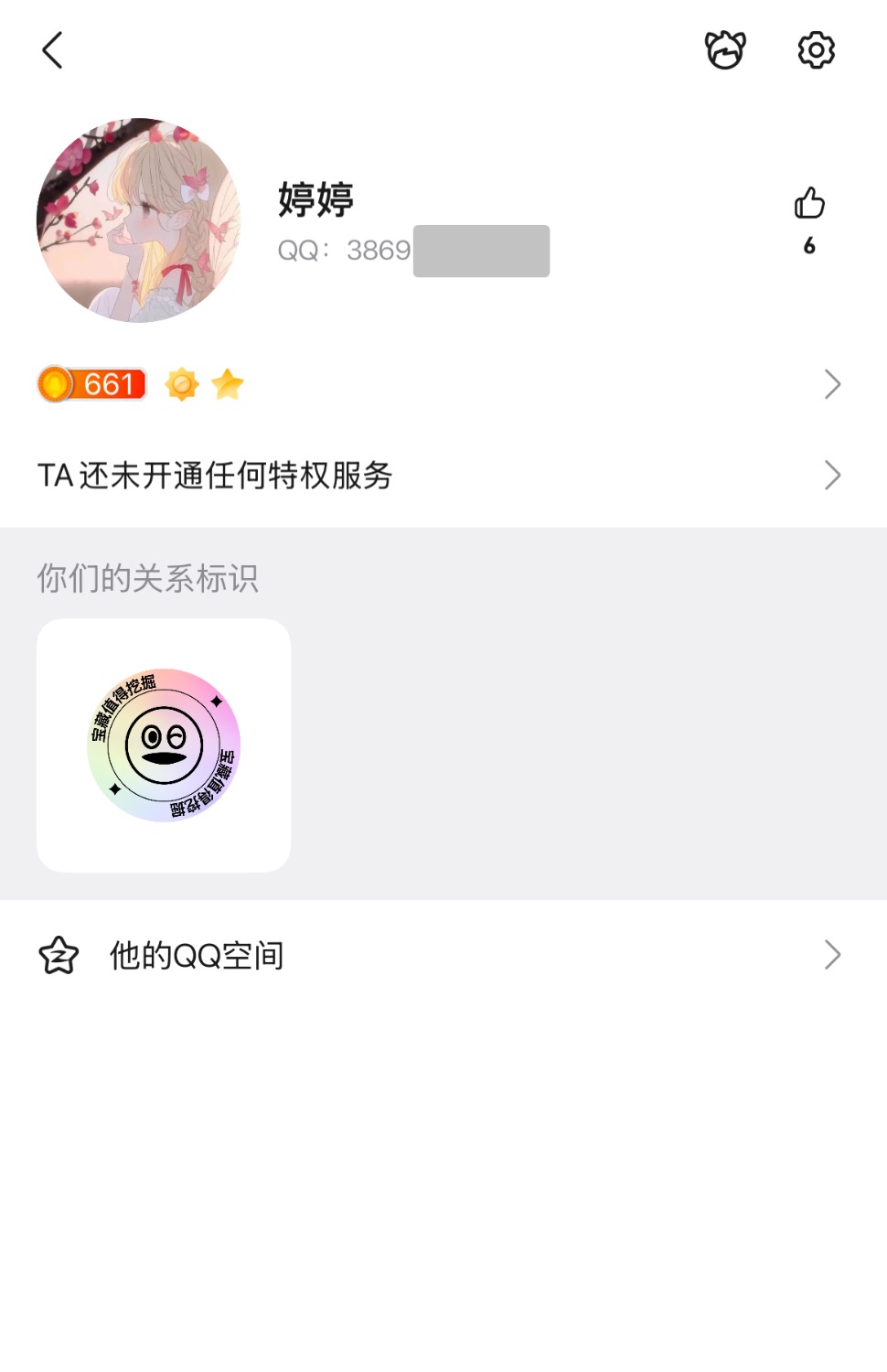Open 他的QQ空间
887x1372 pixels.
click(x=439, y=955)
